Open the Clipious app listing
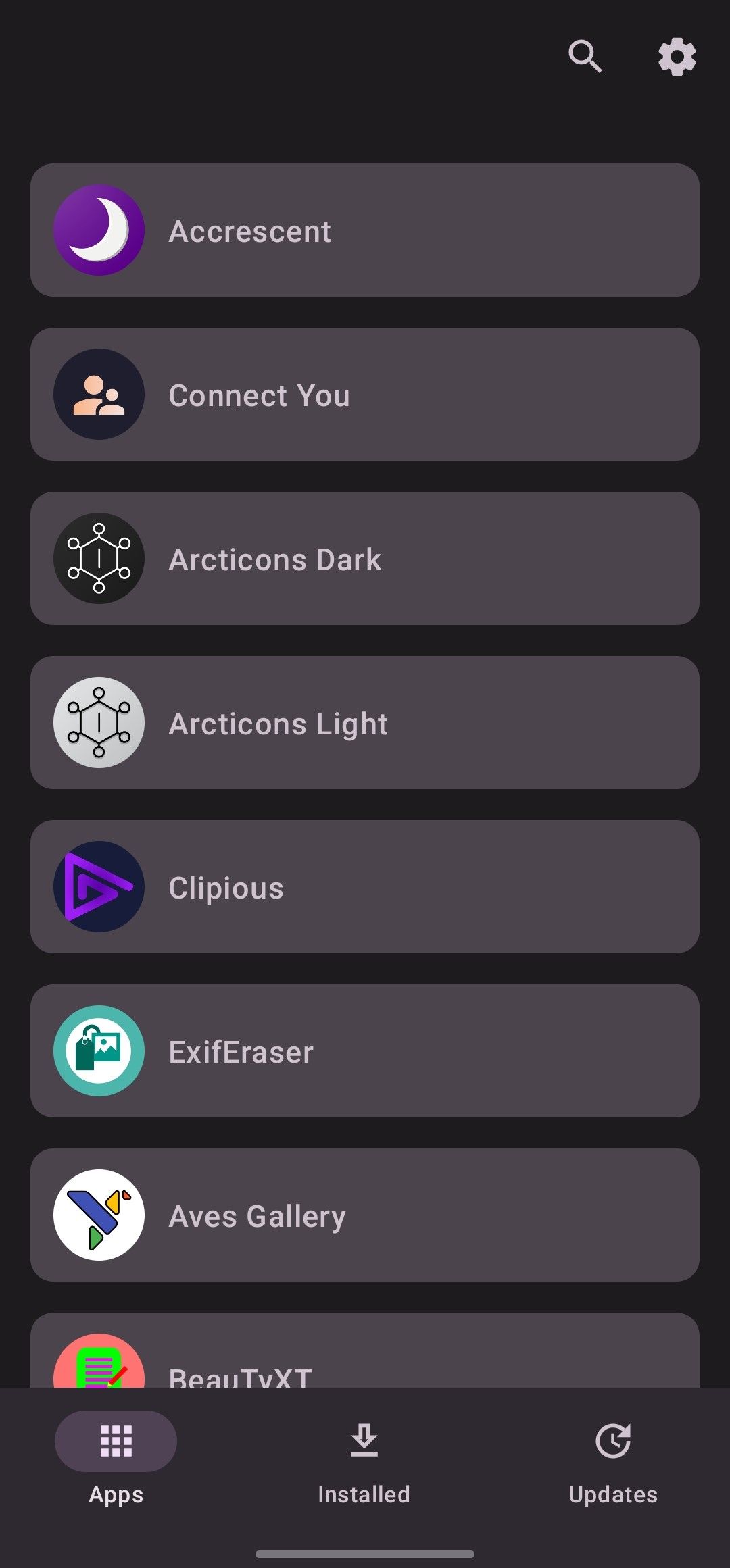Screen dimensions: 730x1568 [x=365, y=886]
